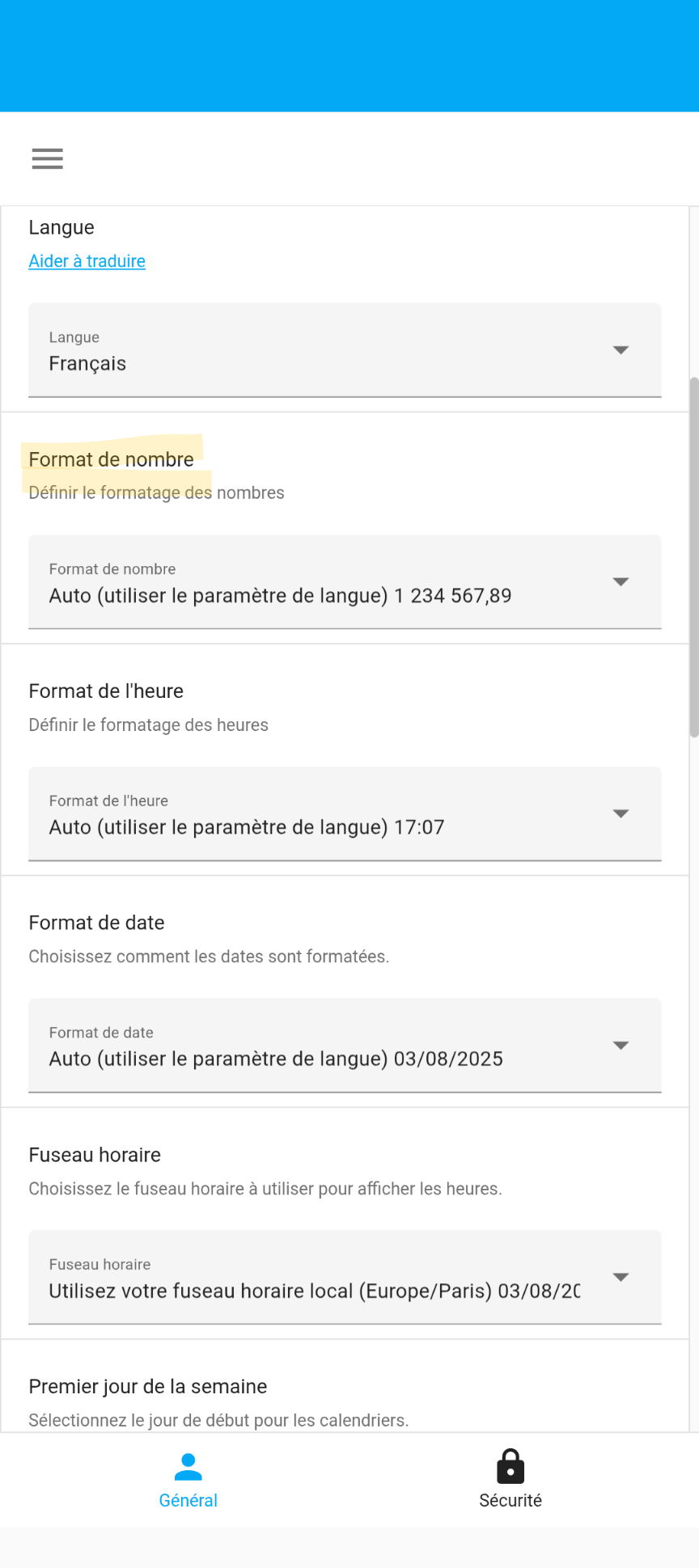Switch to the Sécurité tab
Viewport: 699px width, 1568px height.
(510, 1480)
